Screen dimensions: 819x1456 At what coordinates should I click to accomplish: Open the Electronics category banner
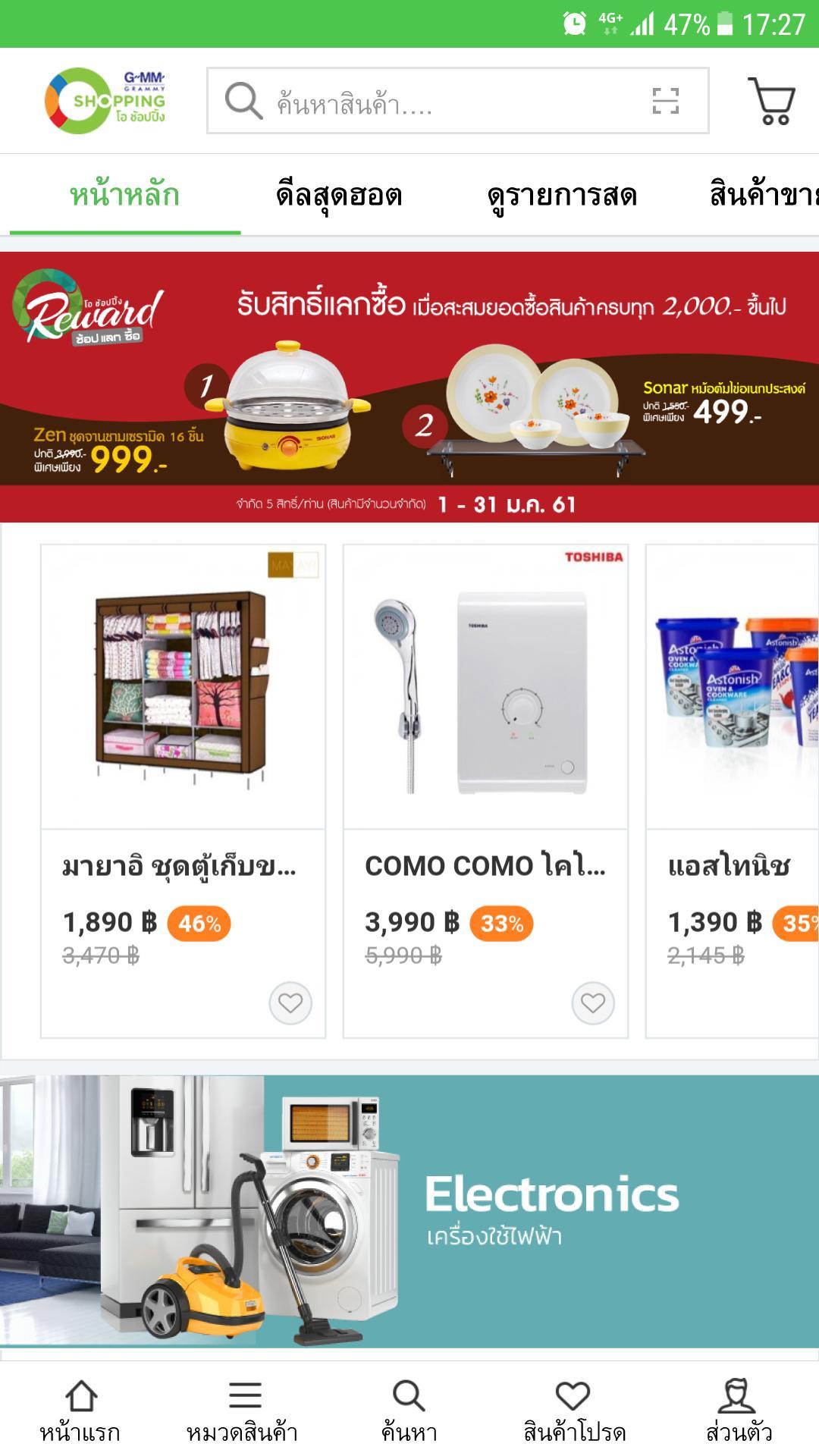[409, 1211]
